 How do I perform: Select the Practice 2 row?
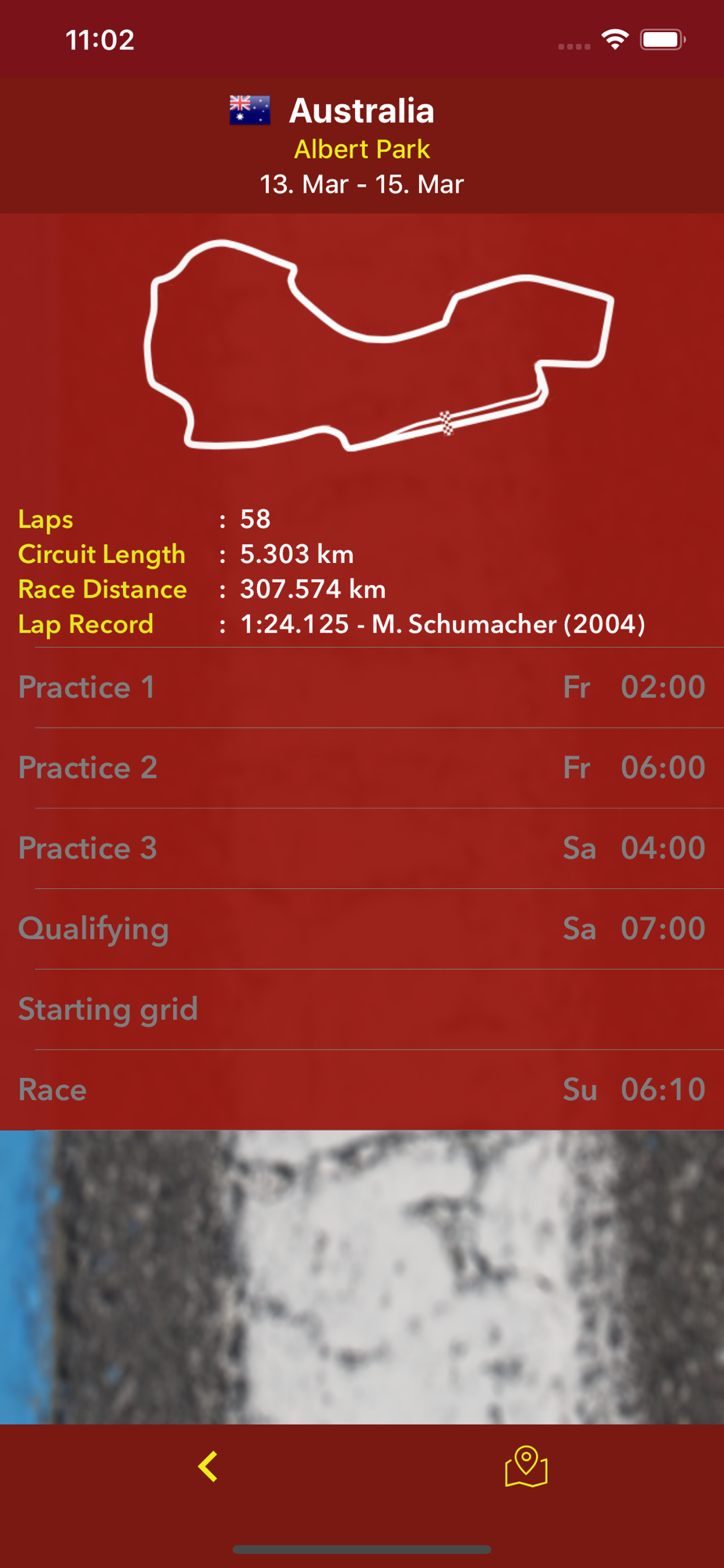pos(362,768)
